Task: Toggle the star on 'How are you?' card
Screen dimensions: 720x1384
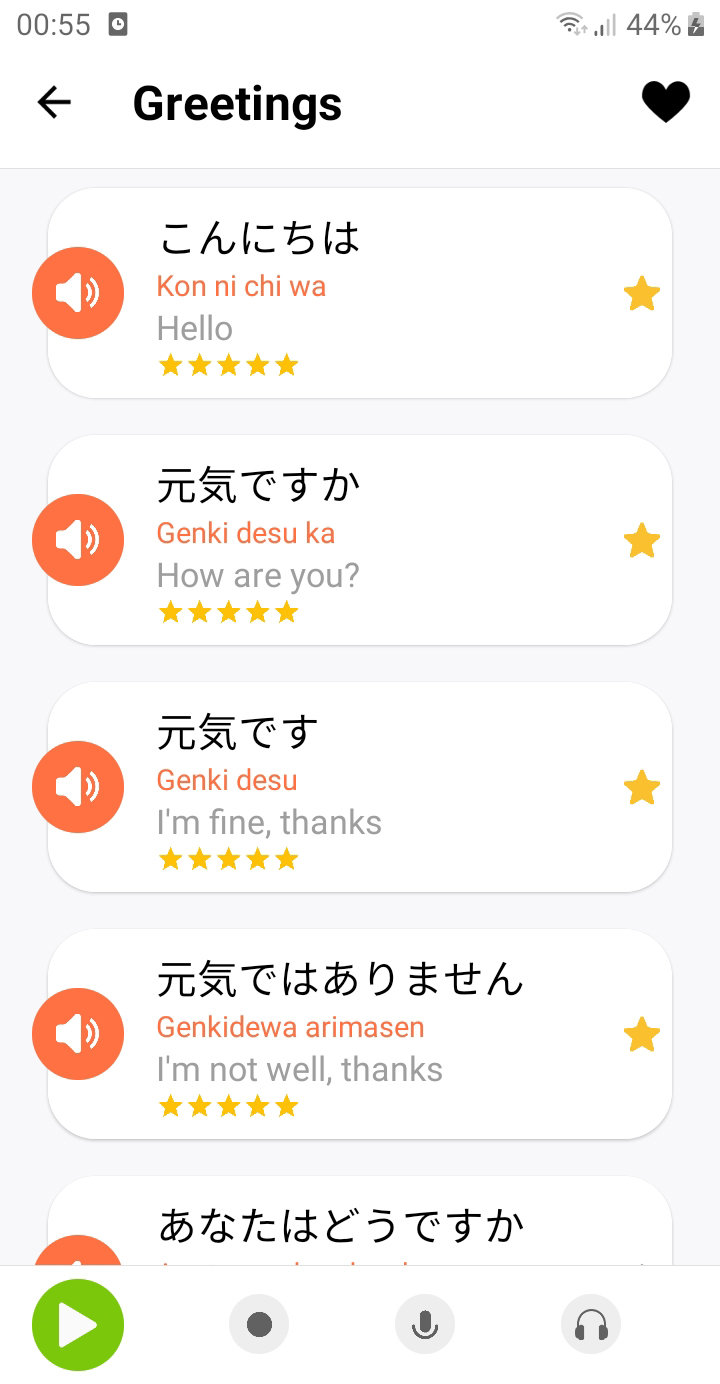Action: pos(641,540)
